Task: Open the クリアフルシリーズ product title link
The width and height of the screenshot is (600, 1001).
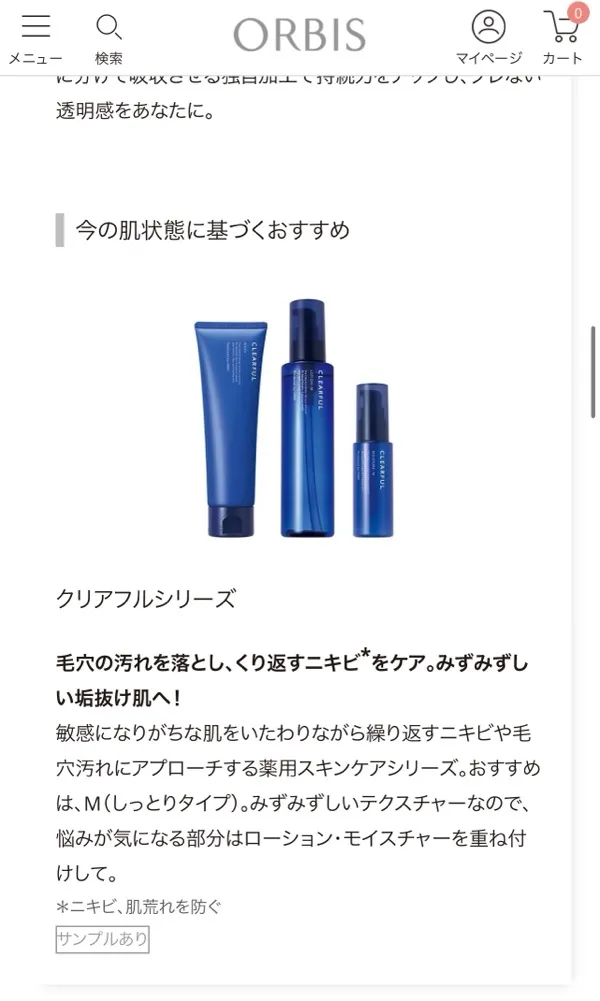Action: click(146, 599)
